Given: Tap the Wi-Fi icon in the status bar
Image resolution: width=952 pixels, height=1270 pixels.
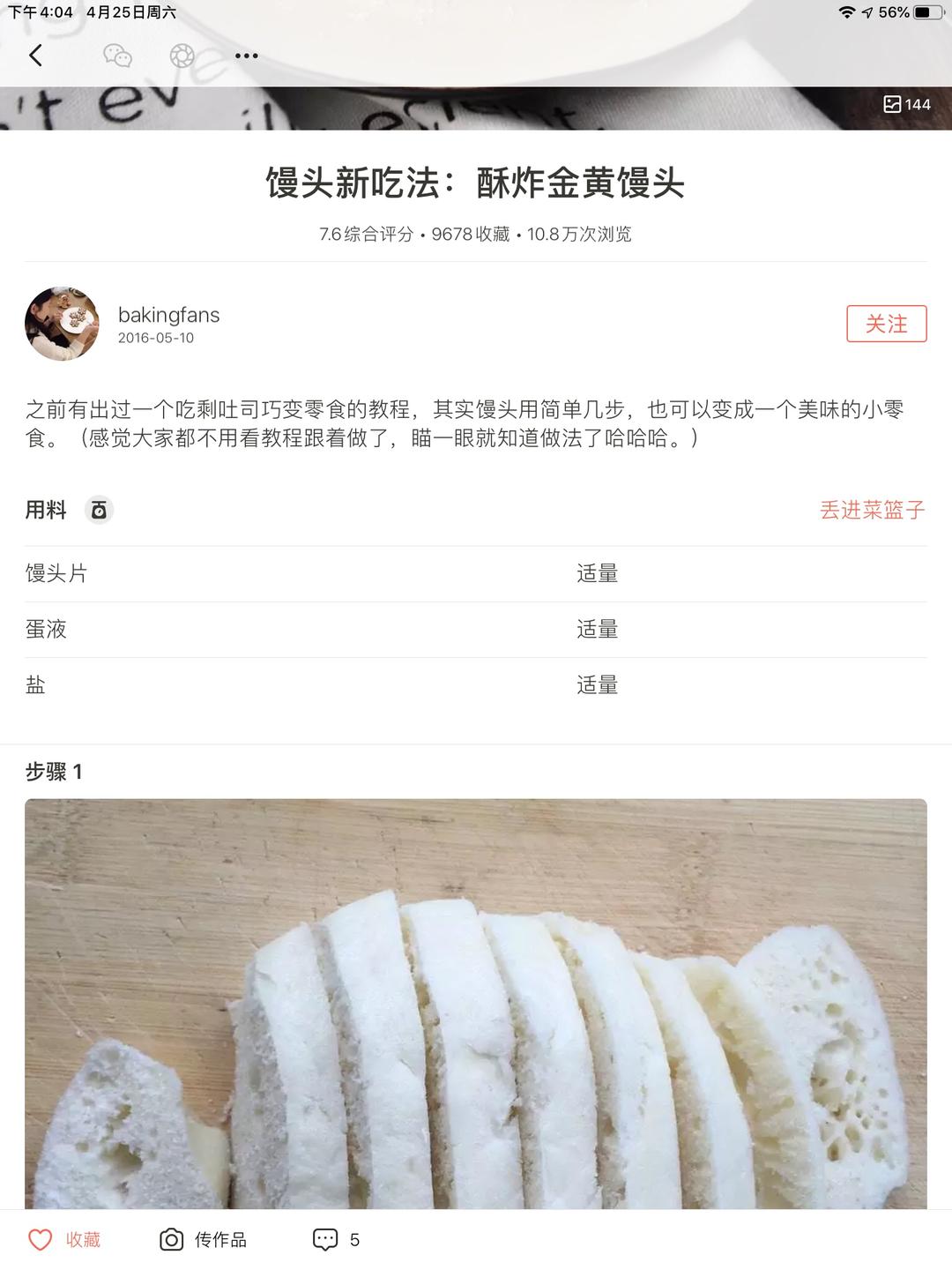Looking at the screenshot, I should tap(849, 13).
